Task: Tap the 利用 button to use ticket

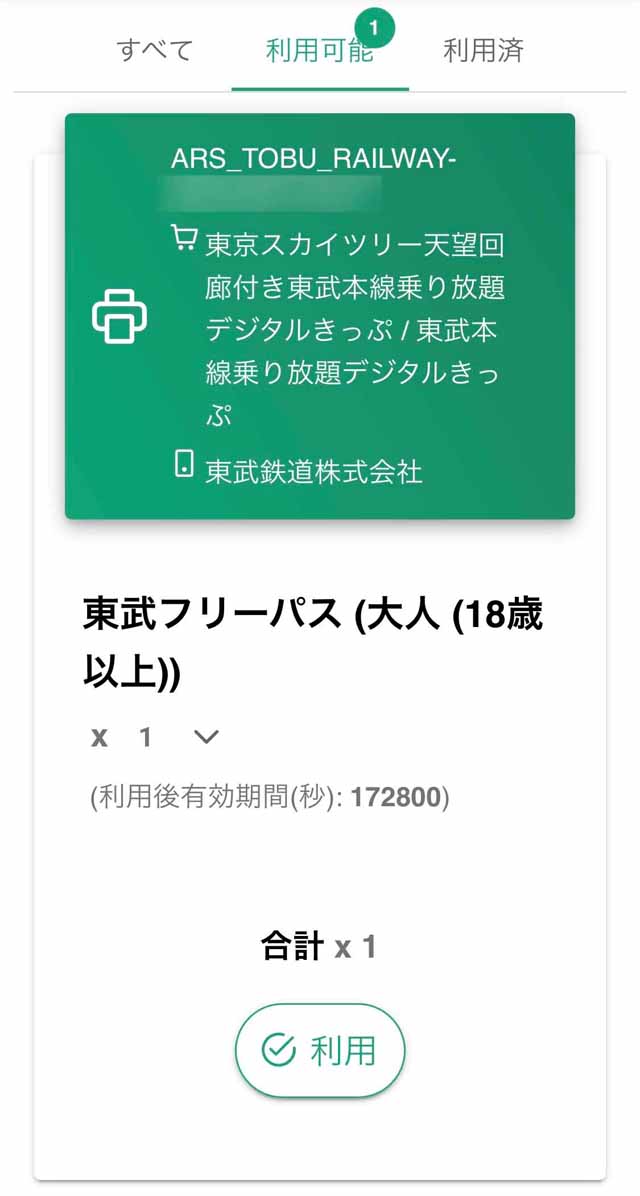Action: point(320,1051)
